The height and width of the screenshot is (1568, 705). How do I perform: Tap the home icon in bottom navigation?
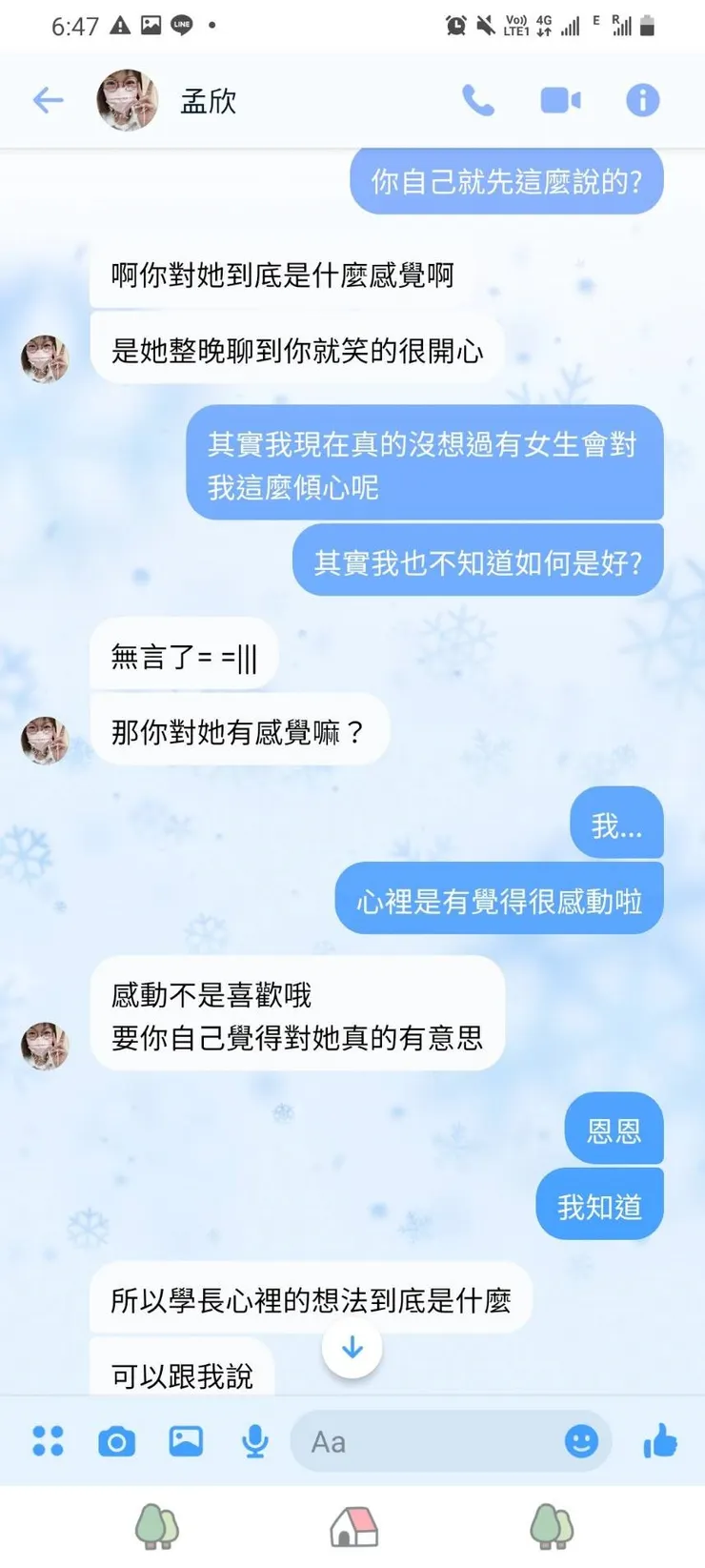pyautogui.click(x=352, y=1527)
